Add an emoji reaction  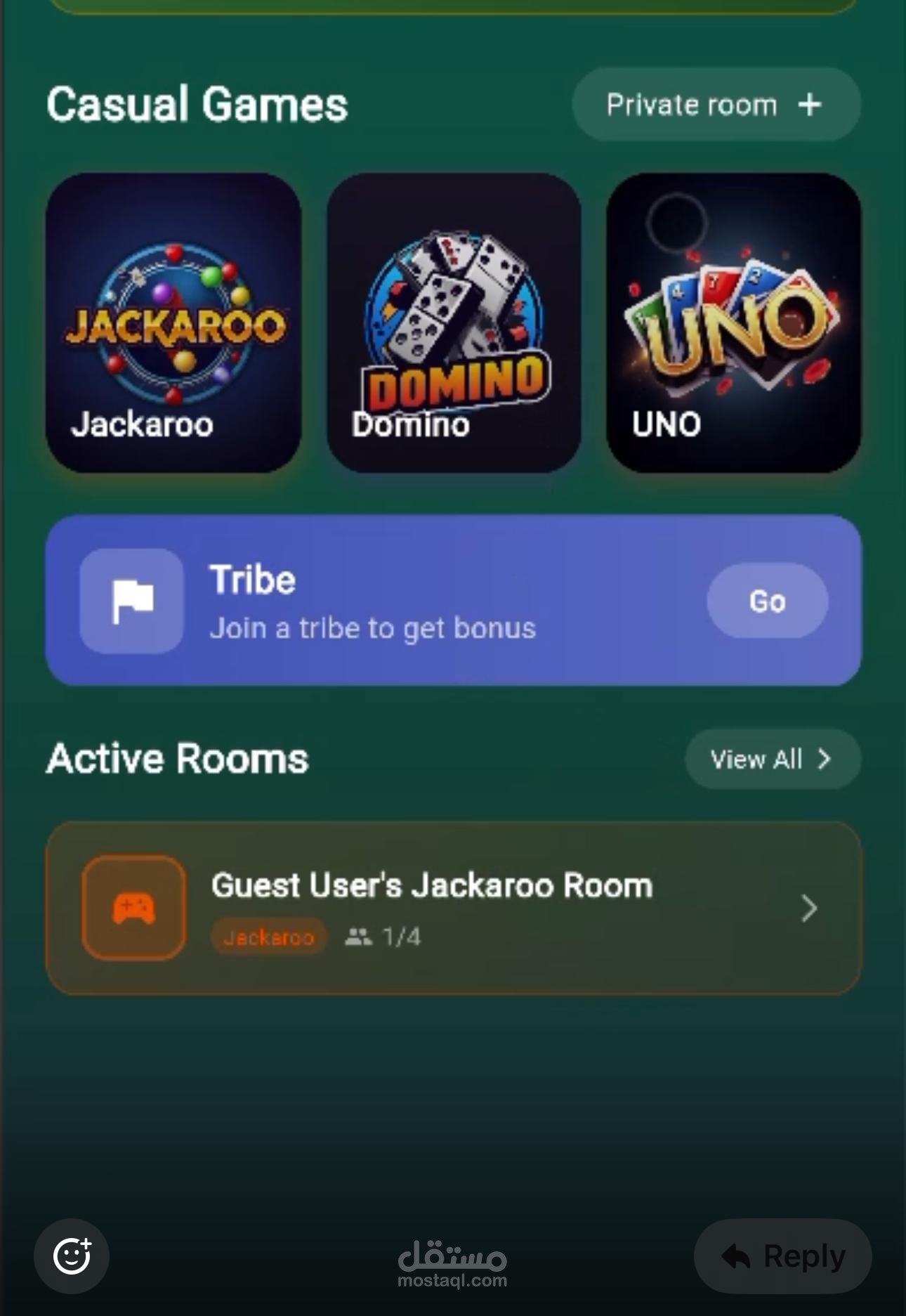pos(72,1256)
